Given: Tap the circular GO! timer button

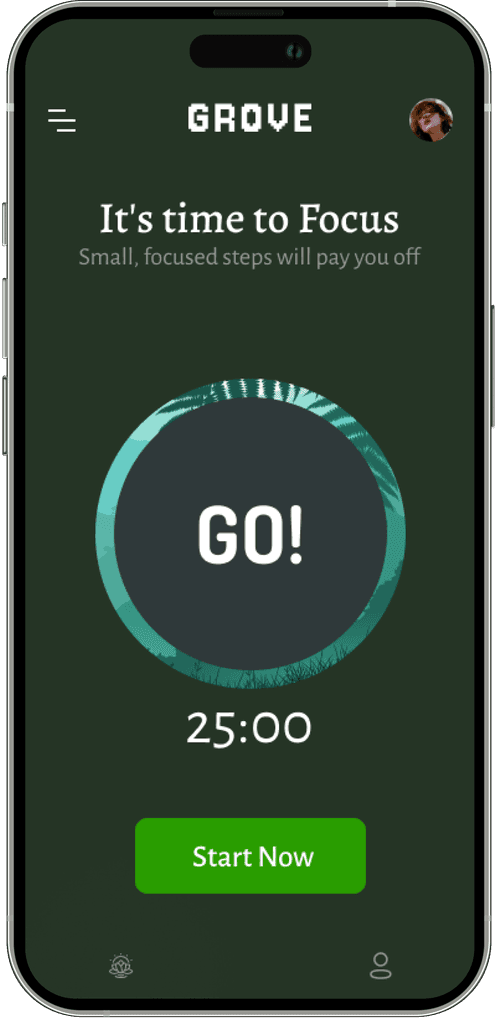Looking at the screenshot, I should pyautogui.click(x=250, y=534).
